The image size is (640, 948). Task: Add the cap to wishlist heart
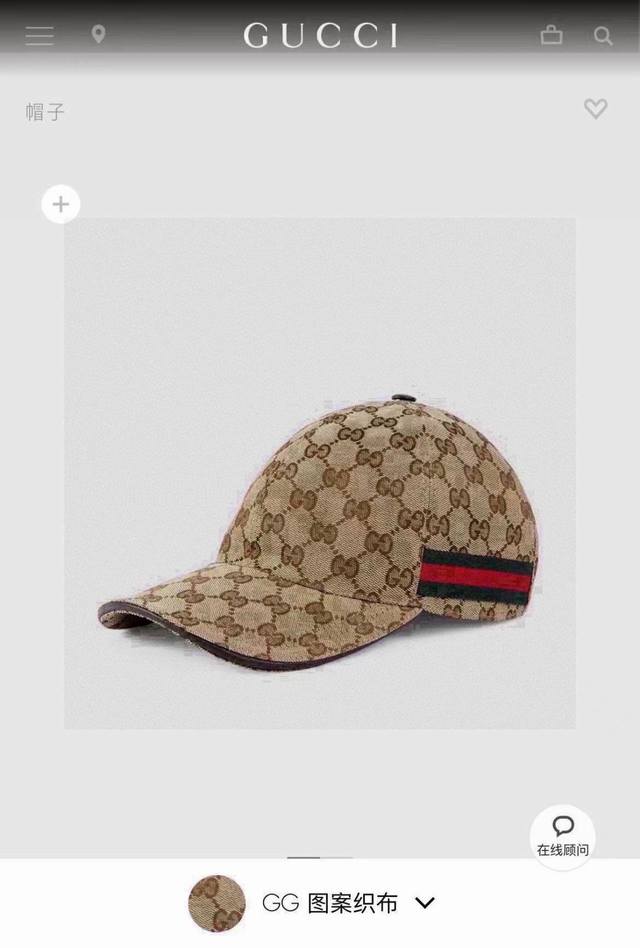pyautogui.click(x=596, y=109)
